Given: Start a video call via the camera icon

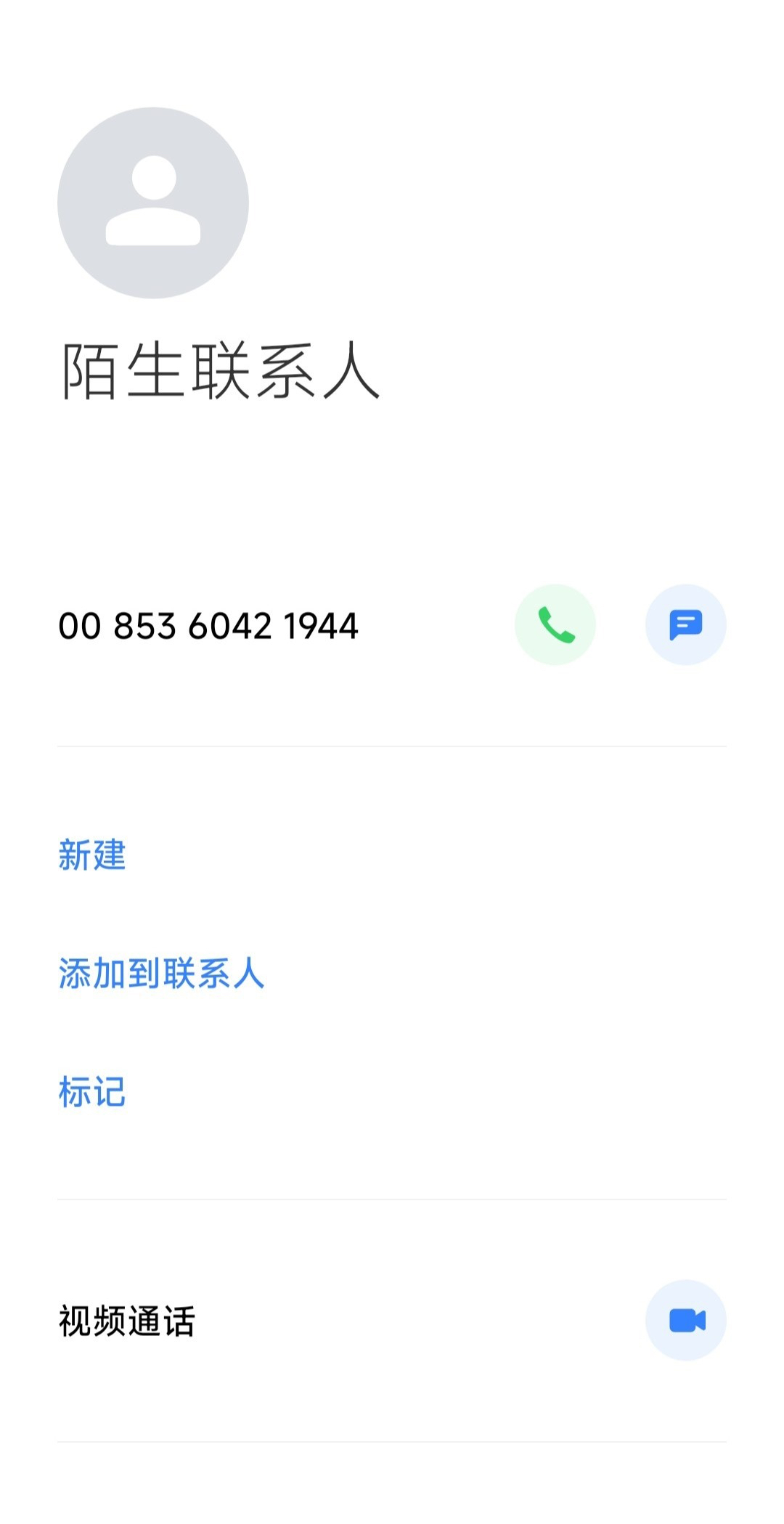Looking at the screenshot, I should pyautogui.click(x=685, y=1320).
